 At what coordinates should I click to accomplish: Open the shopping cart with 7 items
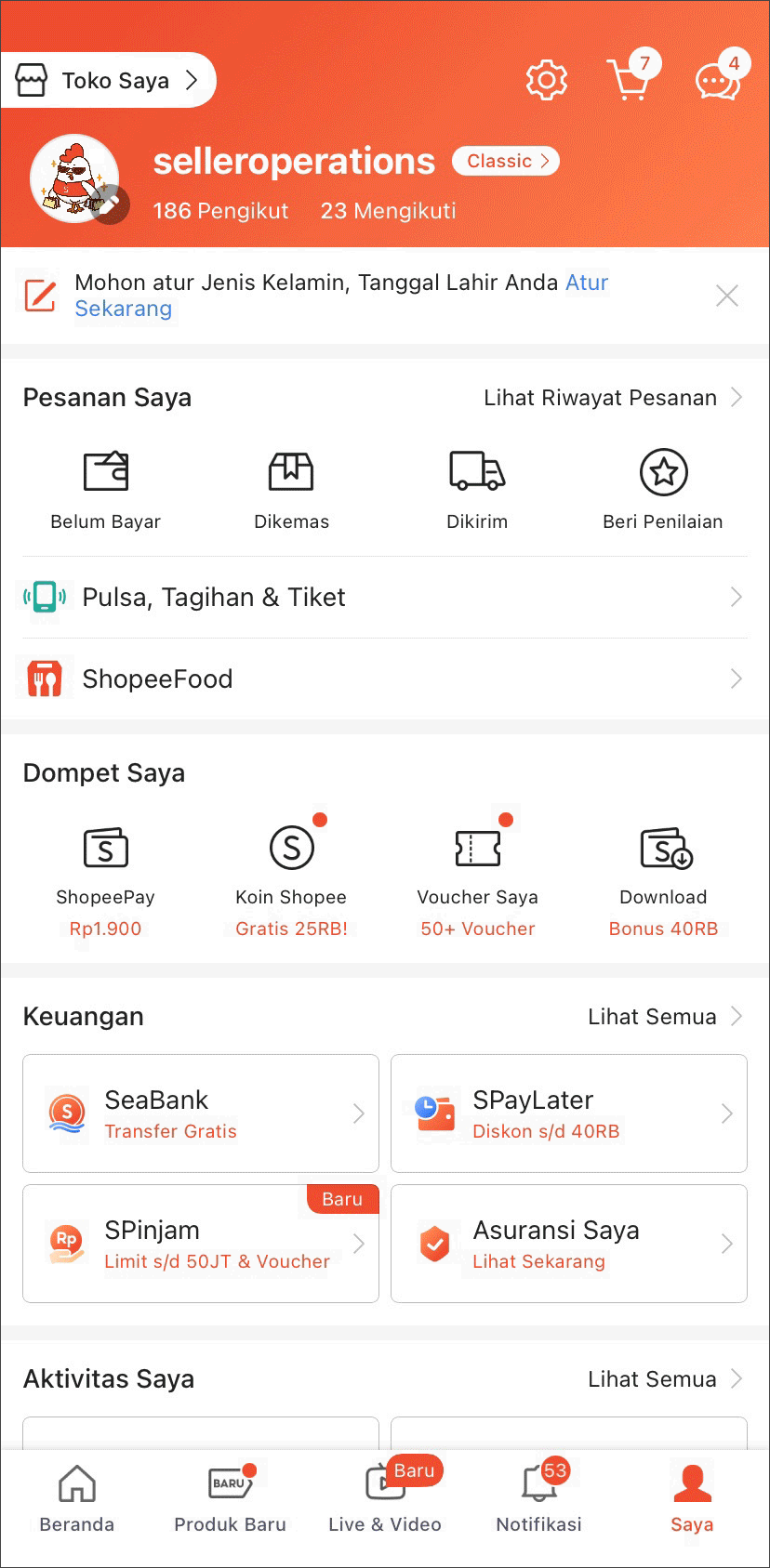tap(631, 80)
